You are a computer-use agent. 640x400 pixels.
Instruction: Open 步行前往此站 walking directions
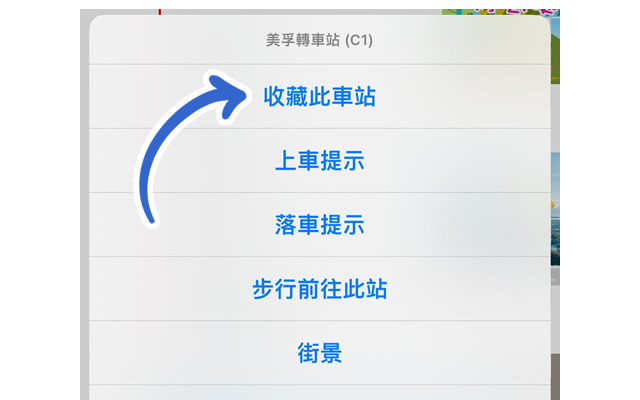click(x=319, y=289)
